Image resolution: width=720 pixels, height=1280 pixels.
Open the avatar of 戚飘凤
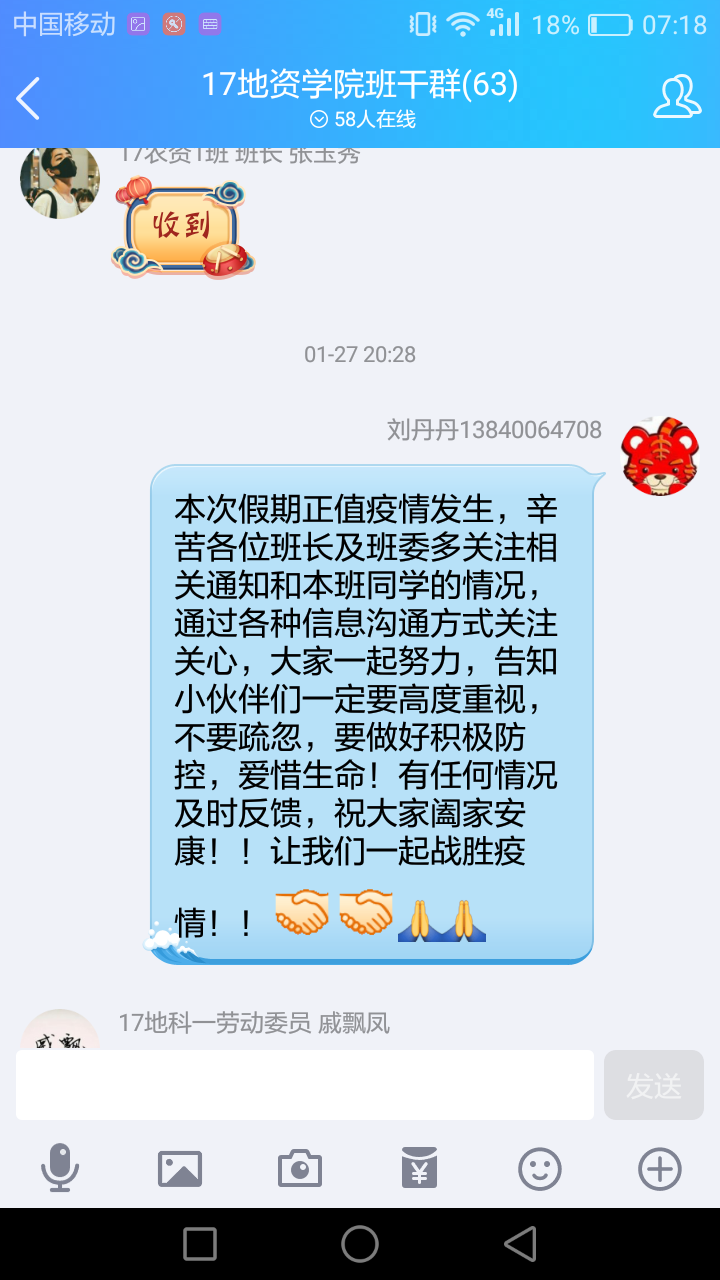(x=60, y=1030)
